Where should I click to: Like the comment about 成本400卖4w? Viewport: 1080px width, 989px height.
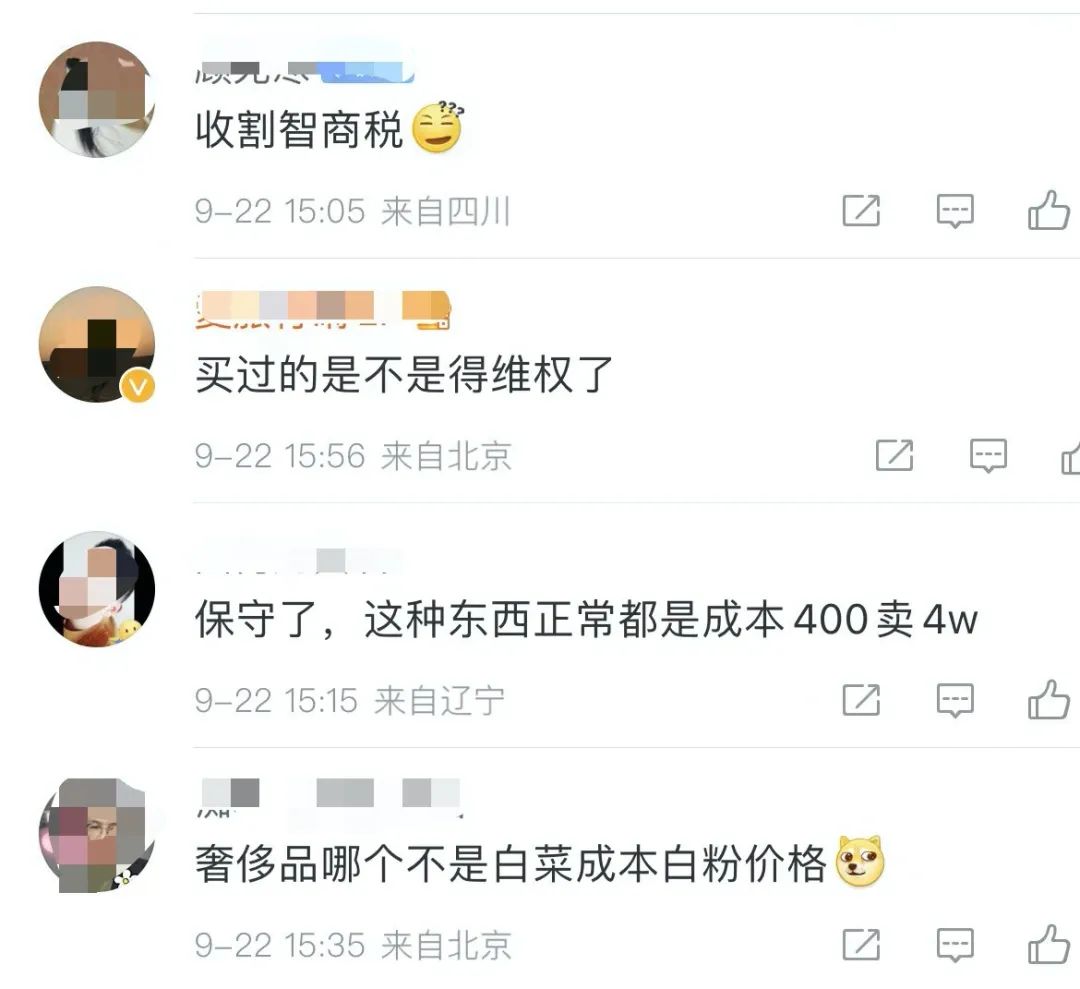(1048, 700)
